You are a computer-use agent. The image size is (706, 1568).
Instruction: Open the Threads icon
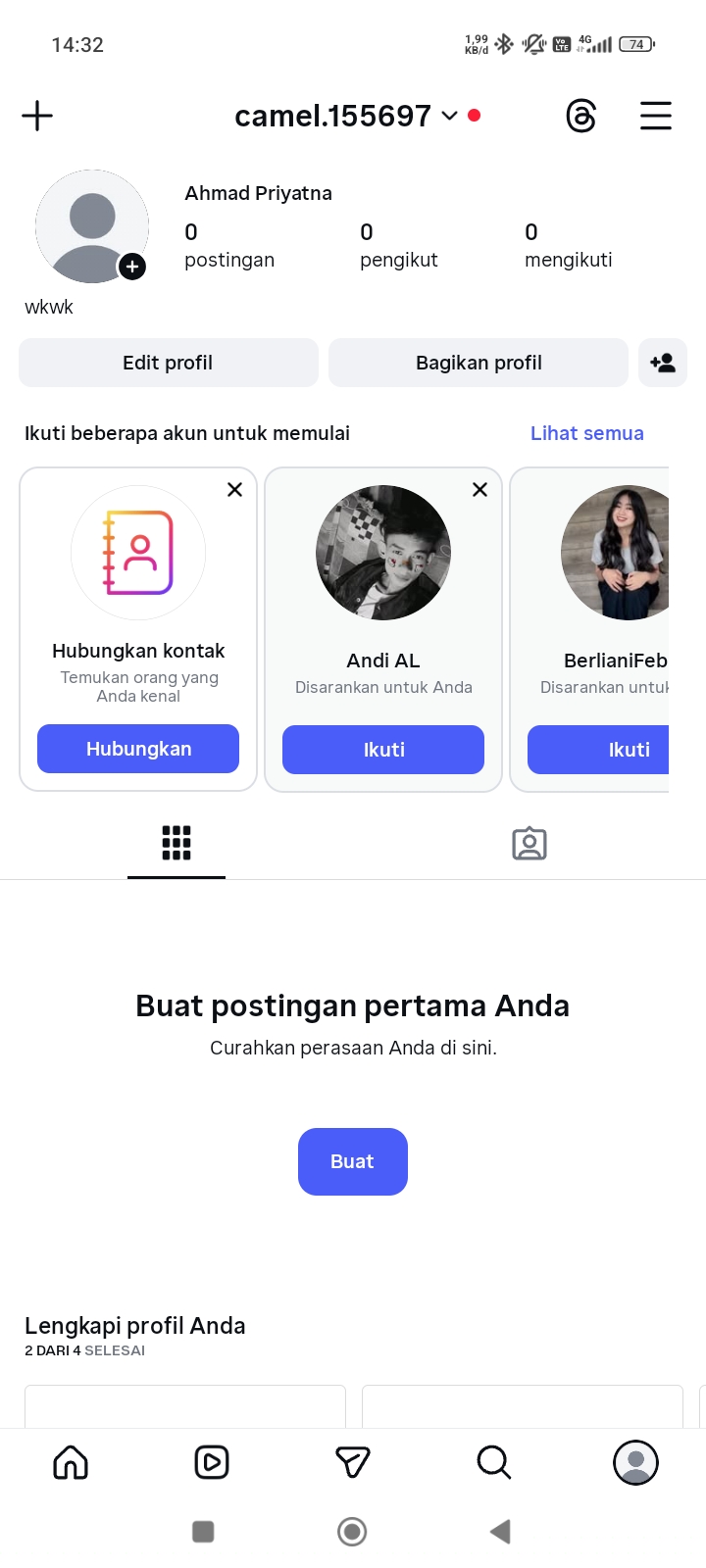pyautogui.click(x=580, y=116)
